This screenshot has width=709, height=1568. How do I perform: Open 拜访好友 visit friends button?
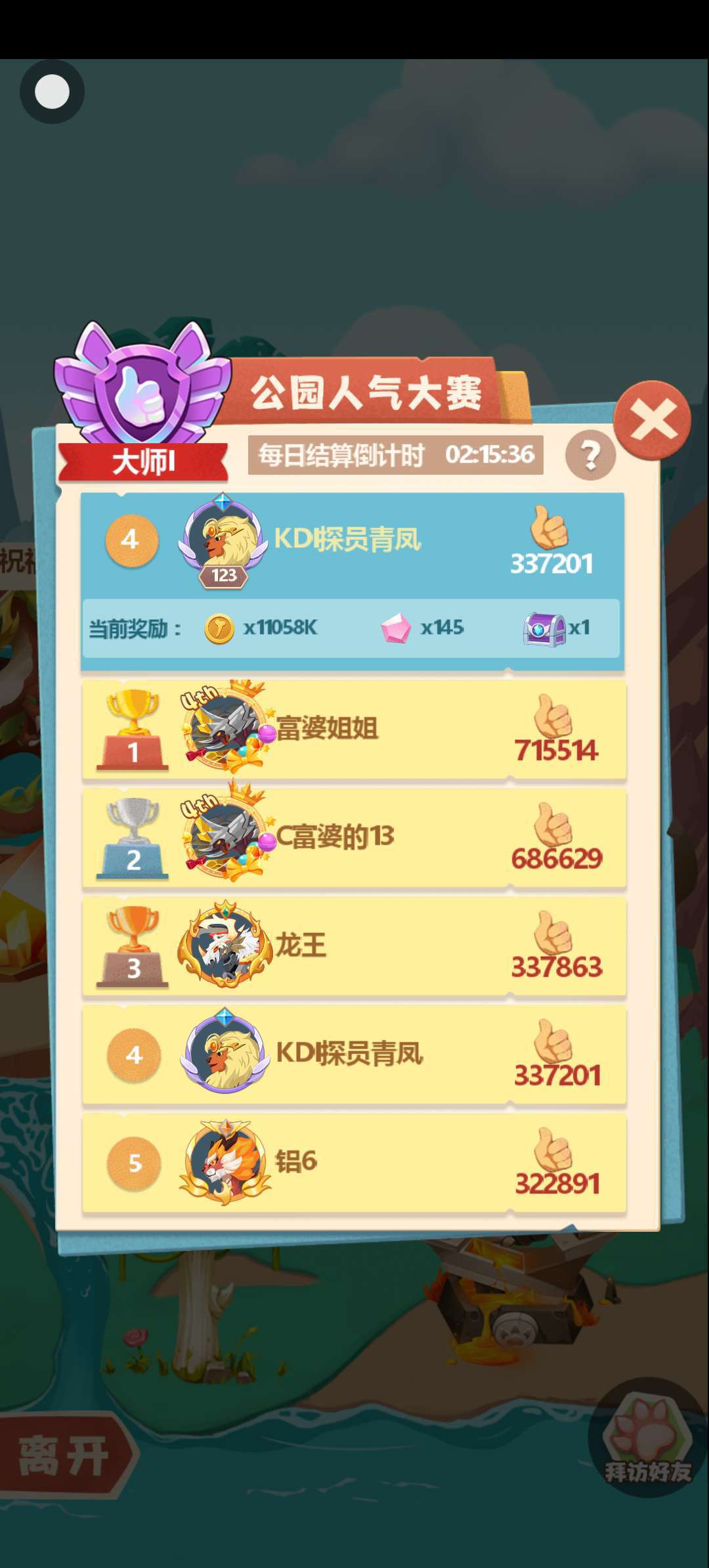(648, 1438)
